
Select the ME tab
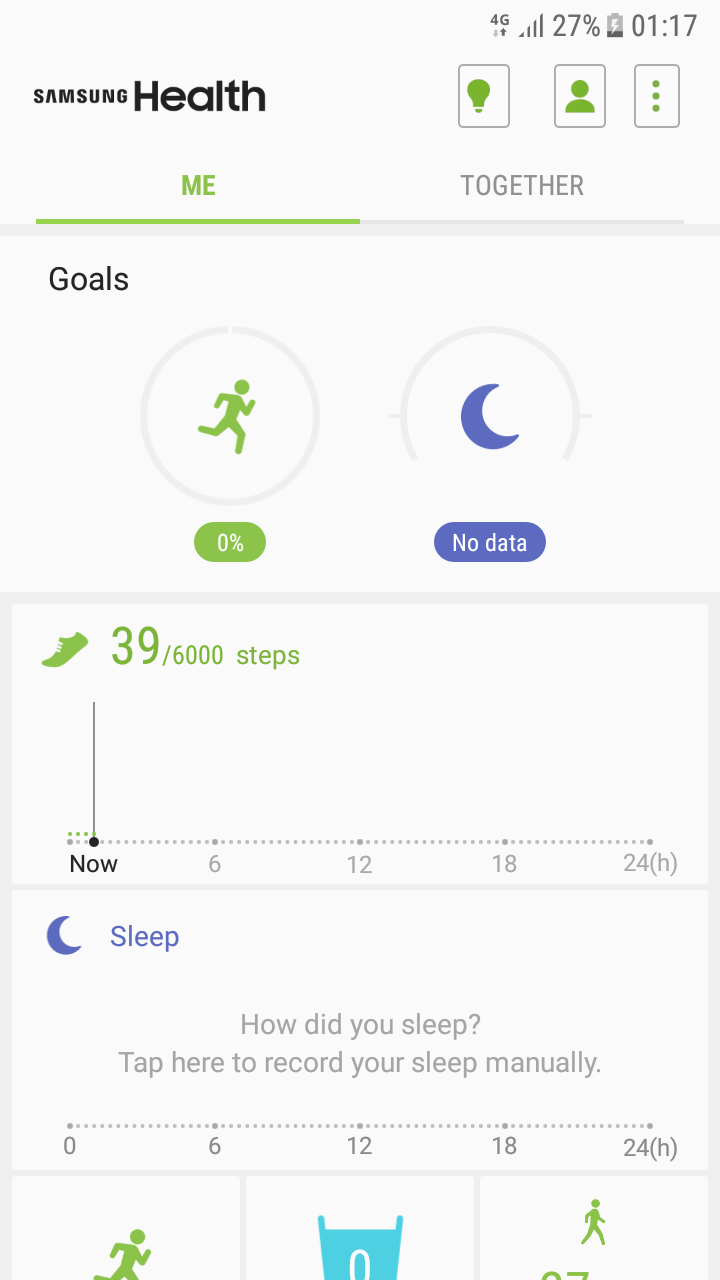(198, 186)
